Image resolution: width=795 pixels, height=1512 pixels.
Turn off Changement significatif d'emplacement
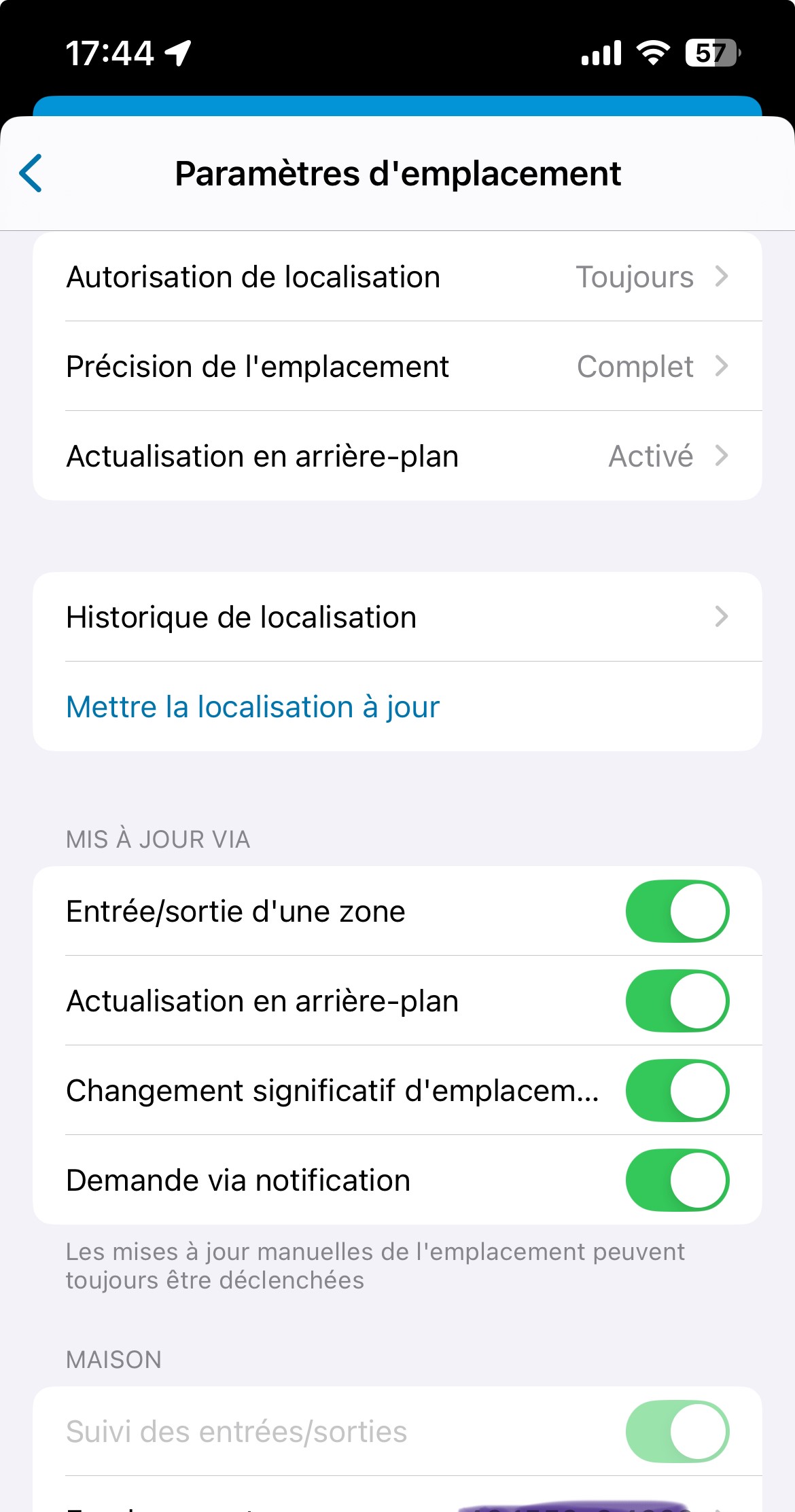[x=677, y=1090]
